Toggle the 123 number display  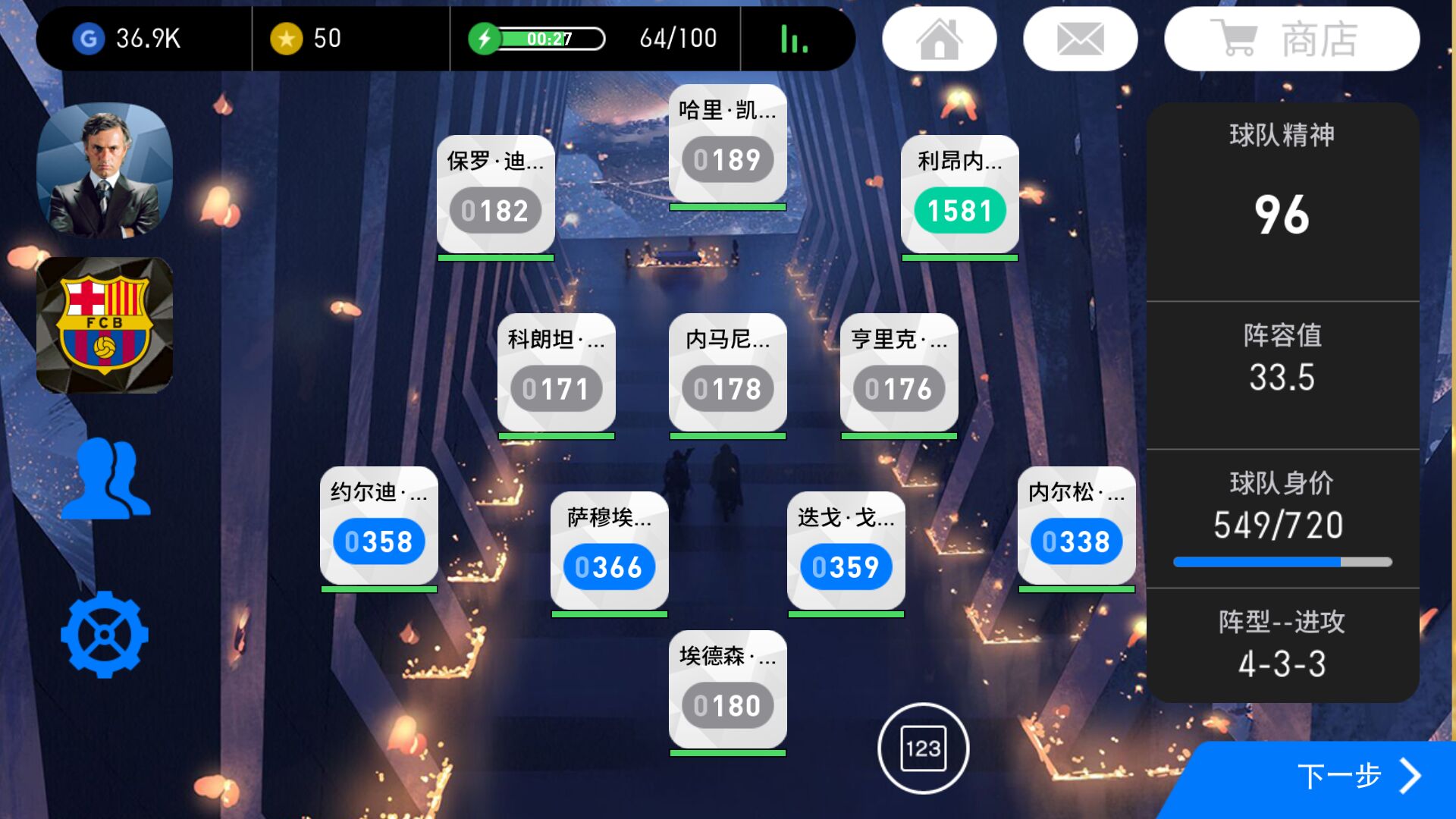[923, 748]
